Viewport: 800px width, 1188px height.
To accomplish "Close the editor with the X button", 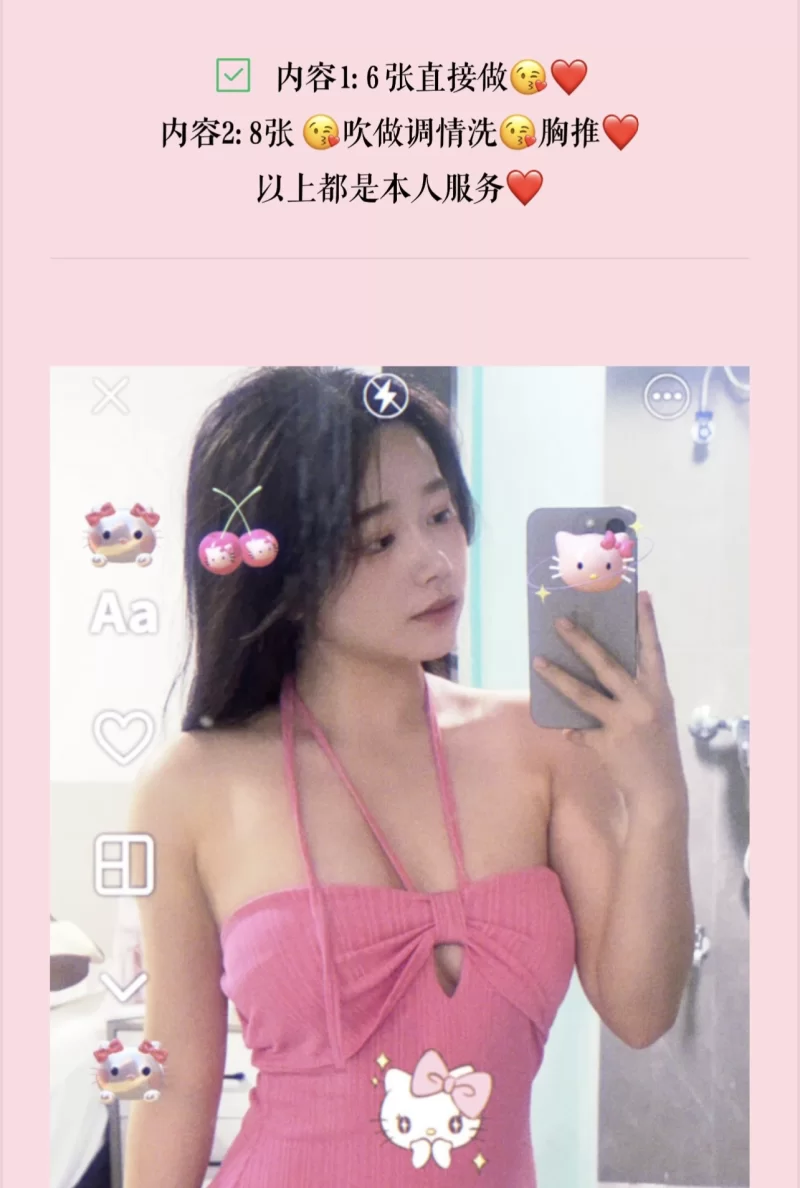I will click(x=111, y=396).
